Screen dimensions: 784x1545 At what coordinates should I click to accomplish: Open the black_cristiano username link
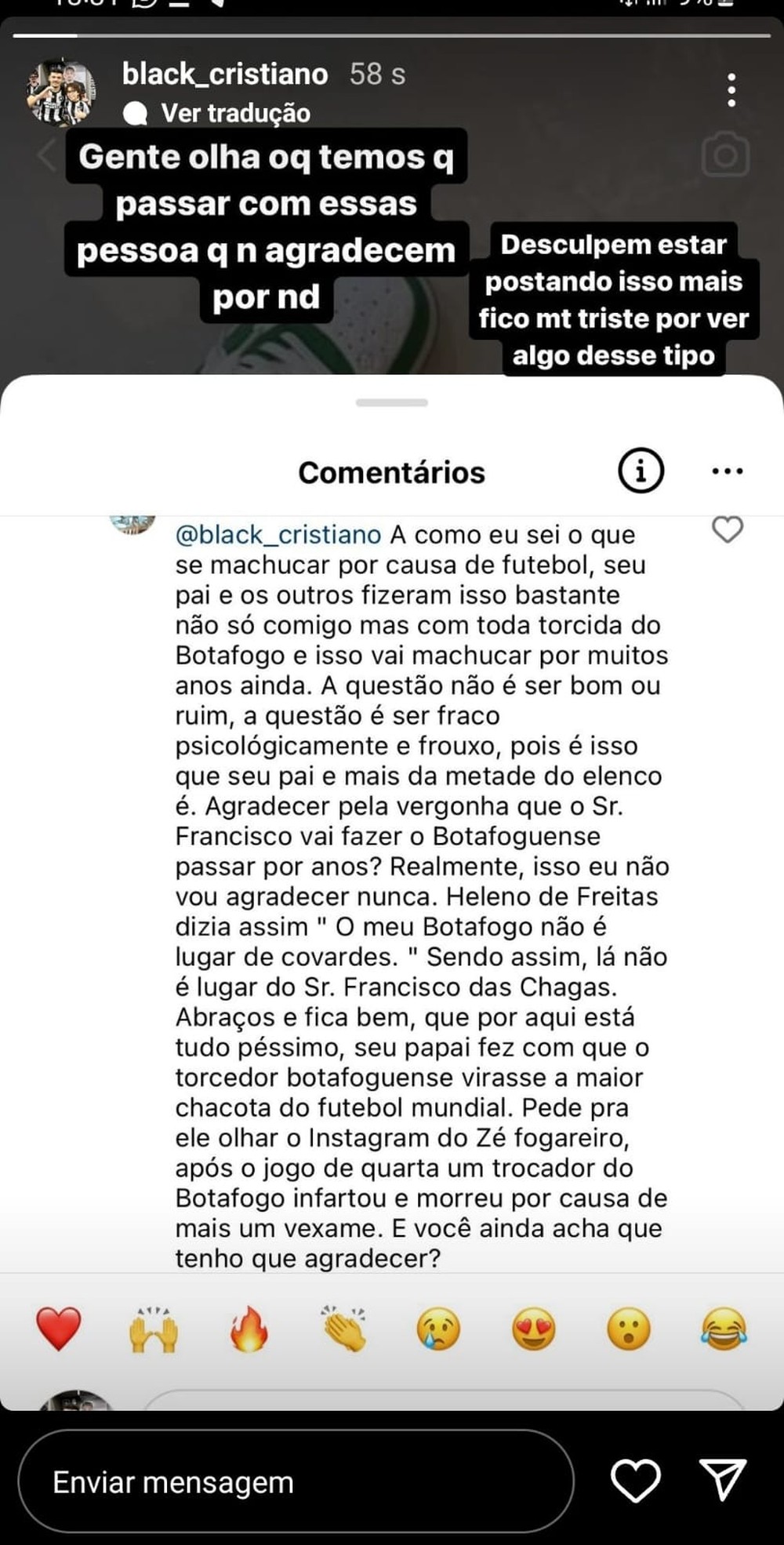tap(225, 74)
